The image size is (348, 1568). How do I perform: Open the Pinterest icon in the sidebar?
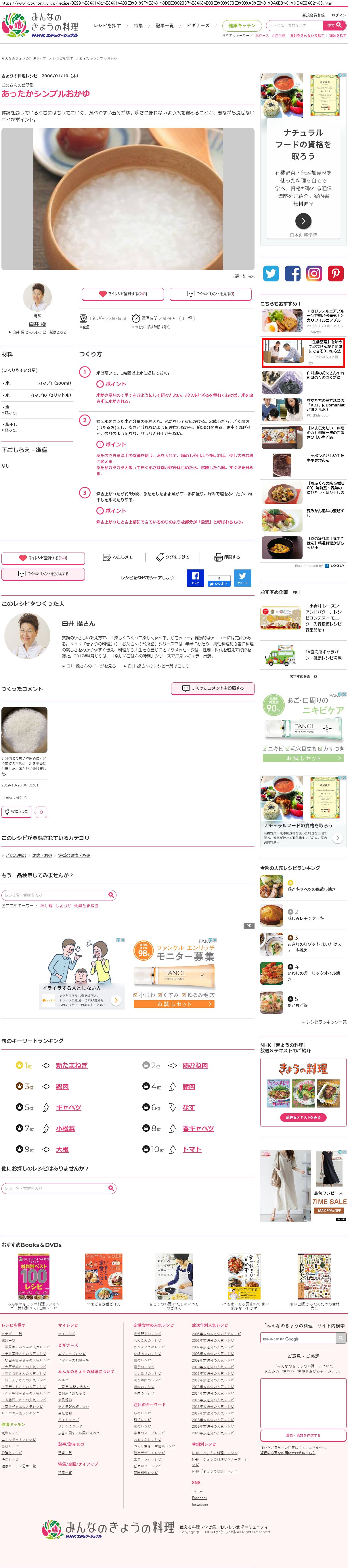click(x=336, y=273)
